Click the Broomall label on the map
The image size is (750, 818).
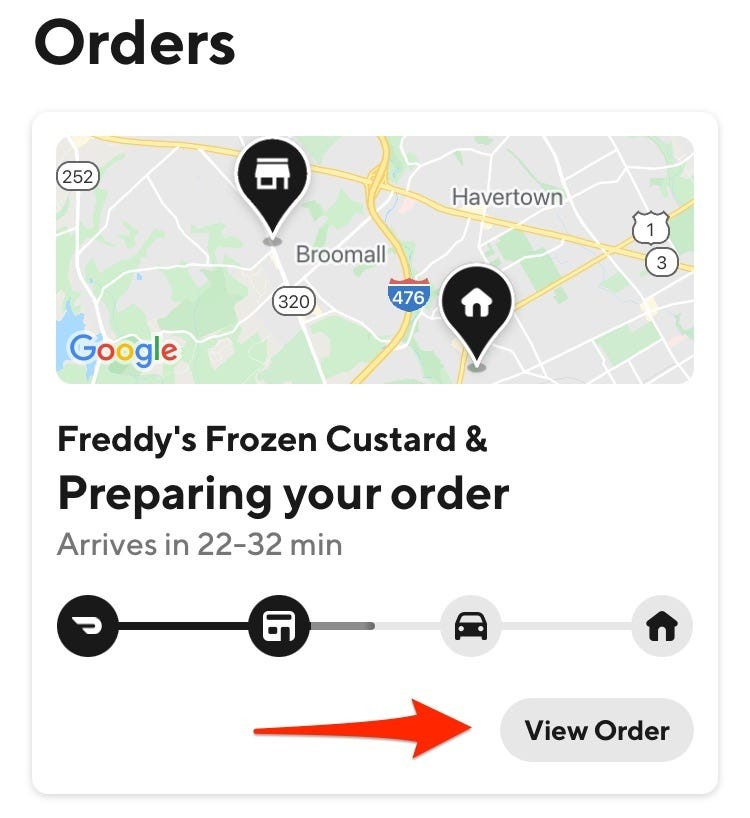pyautogui.click(x=338, y=254)
